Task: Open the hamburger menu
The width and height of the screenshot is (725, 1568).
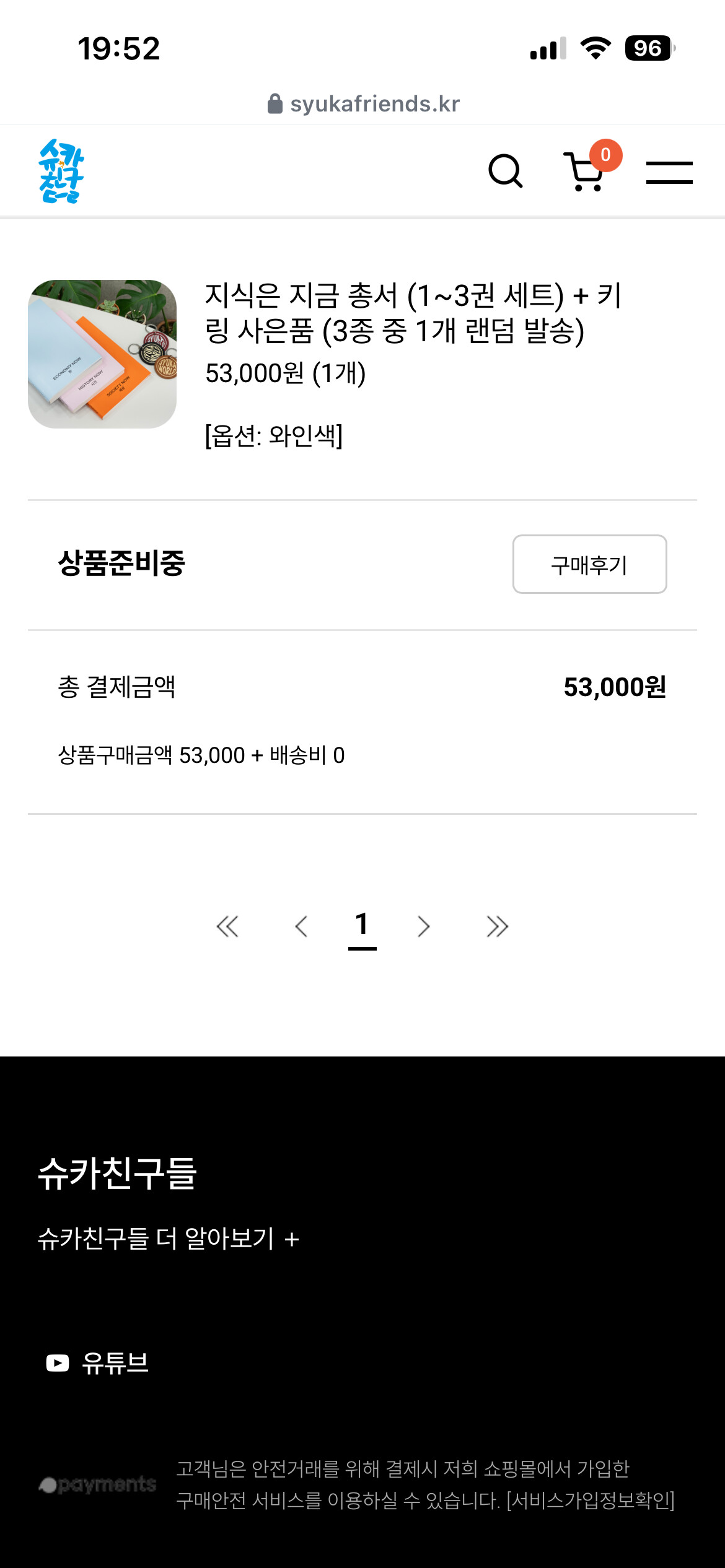Action: coord(669,172)
